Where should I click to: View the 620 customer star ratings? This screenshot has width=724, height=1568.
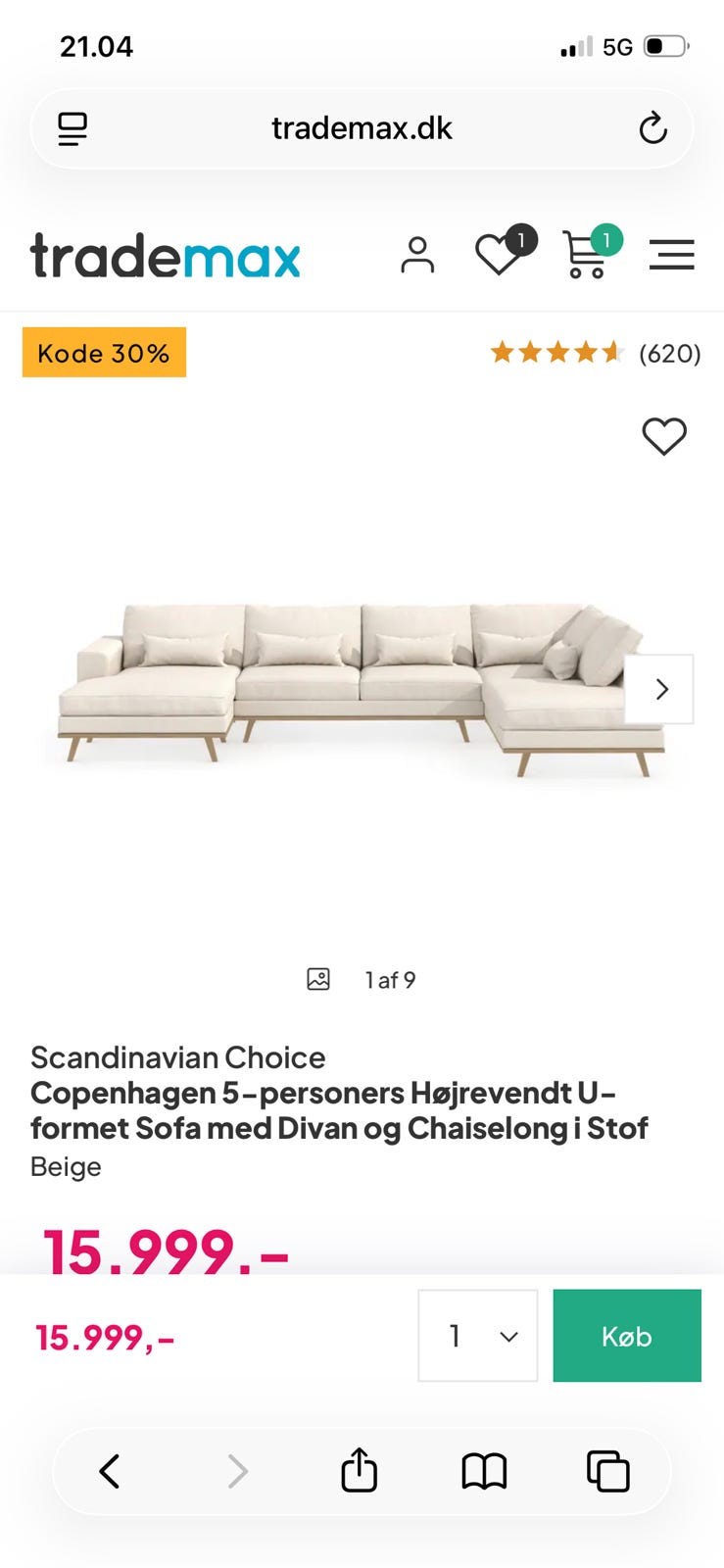594,354
